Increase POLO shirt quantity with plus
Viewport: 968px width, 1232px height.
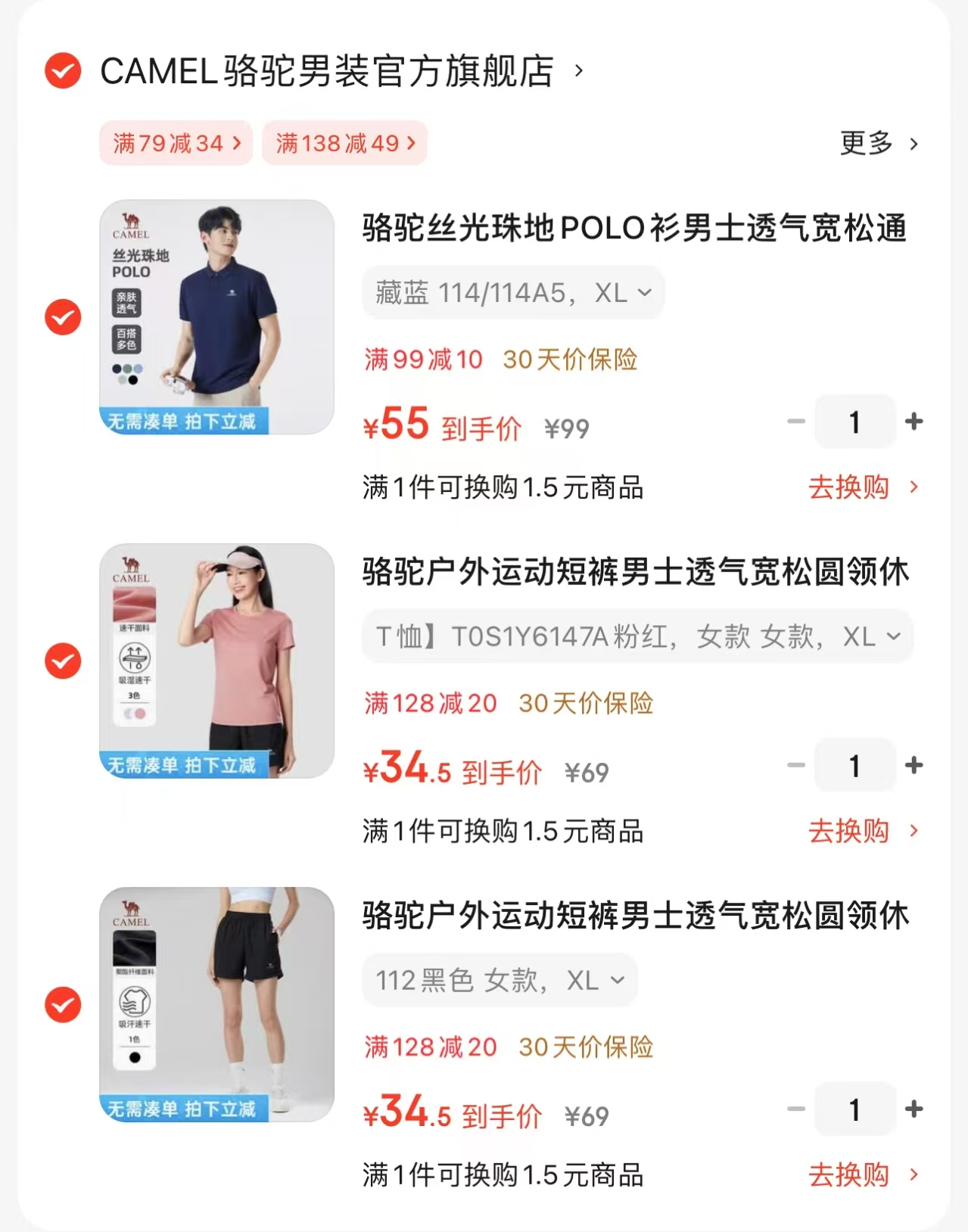pos(915,422)
